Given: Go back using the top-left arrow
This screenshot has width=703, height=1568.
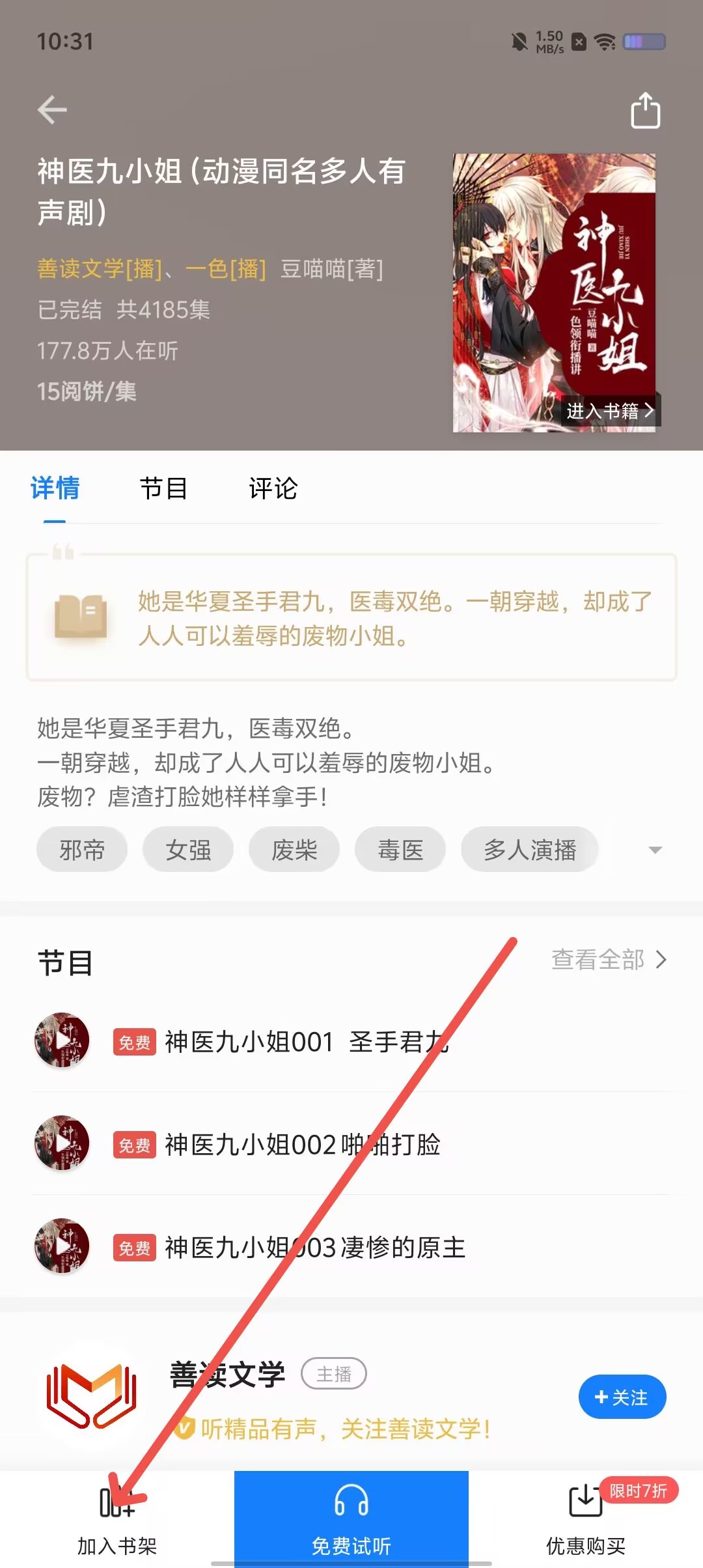Looking at the screenshot, I should click(x=52, y=109).
